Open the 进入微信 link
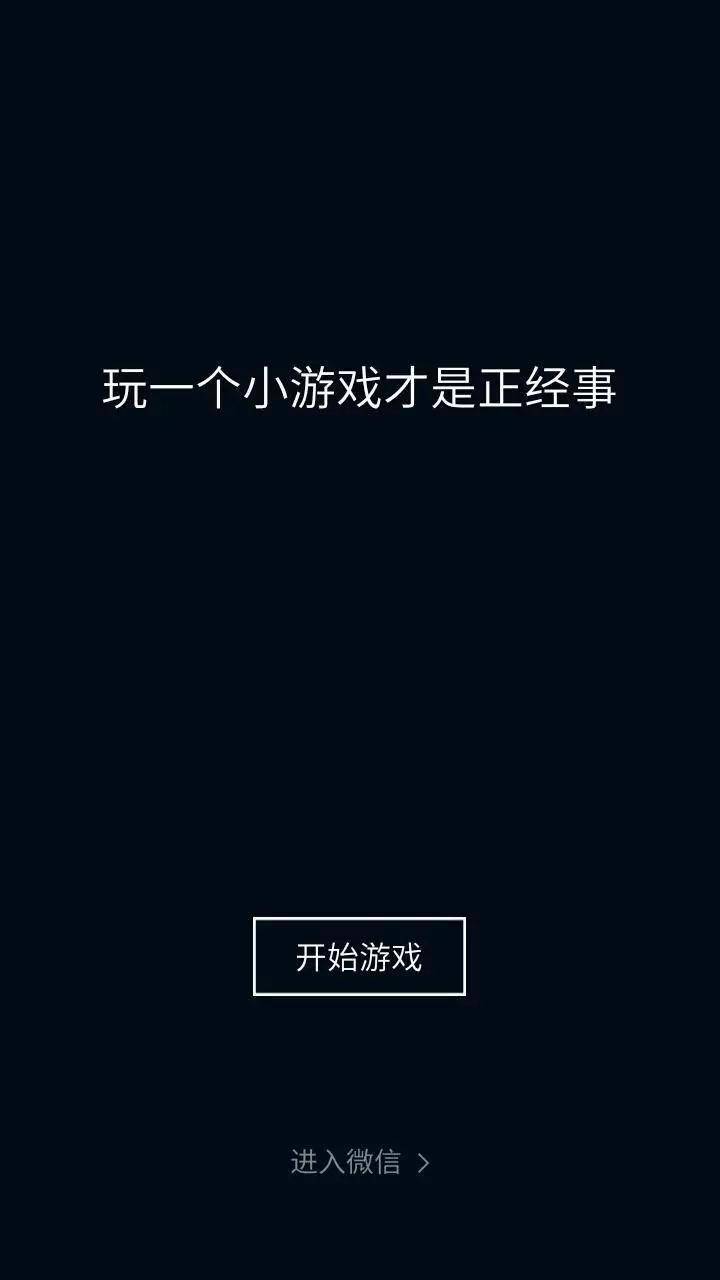Image resolution: width=720 pixels, height=1280 pixels. click(359, 1162)
